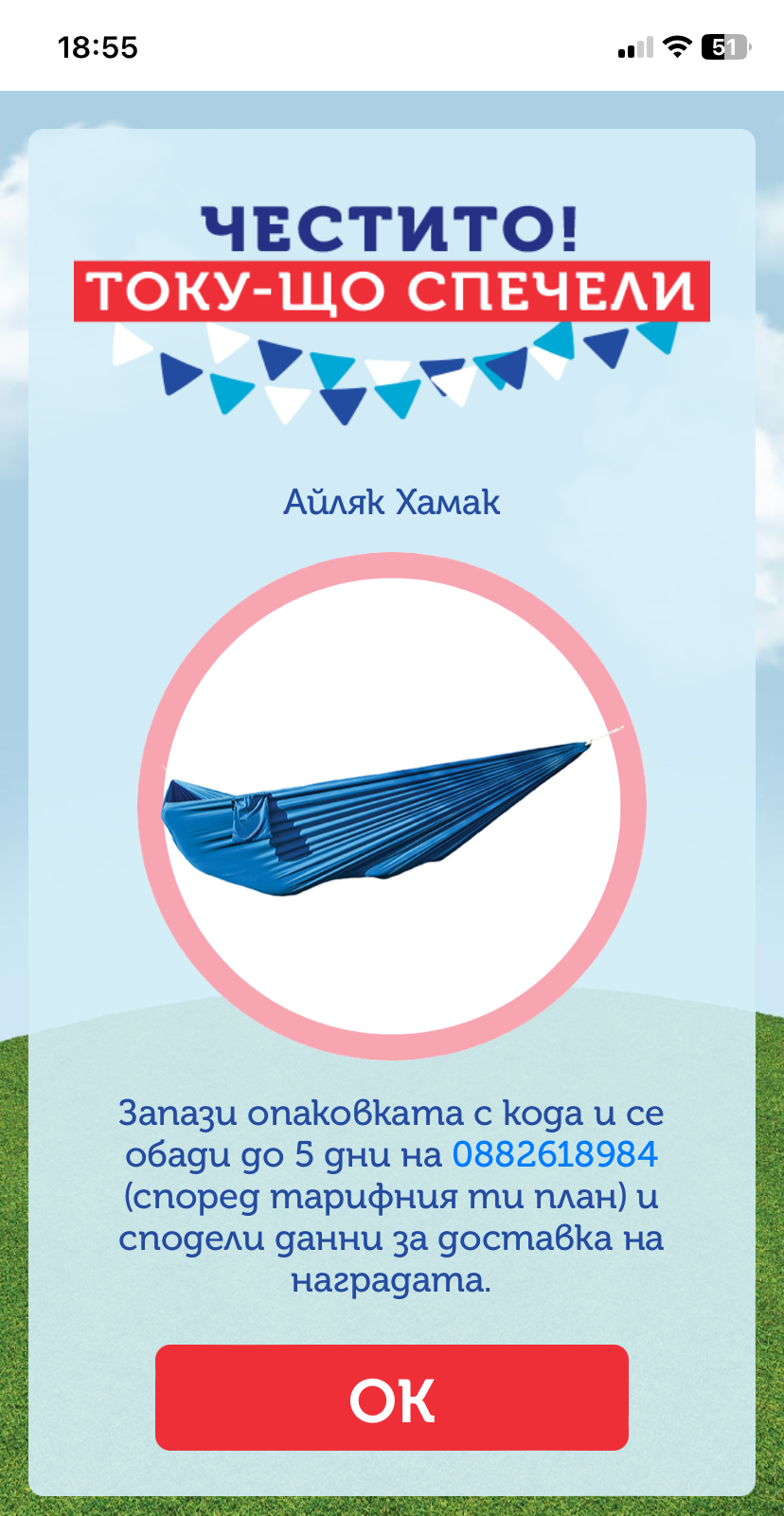Call the phone number 0882618984
This screenshot has width=784, height=1516.
[555, 1154]
